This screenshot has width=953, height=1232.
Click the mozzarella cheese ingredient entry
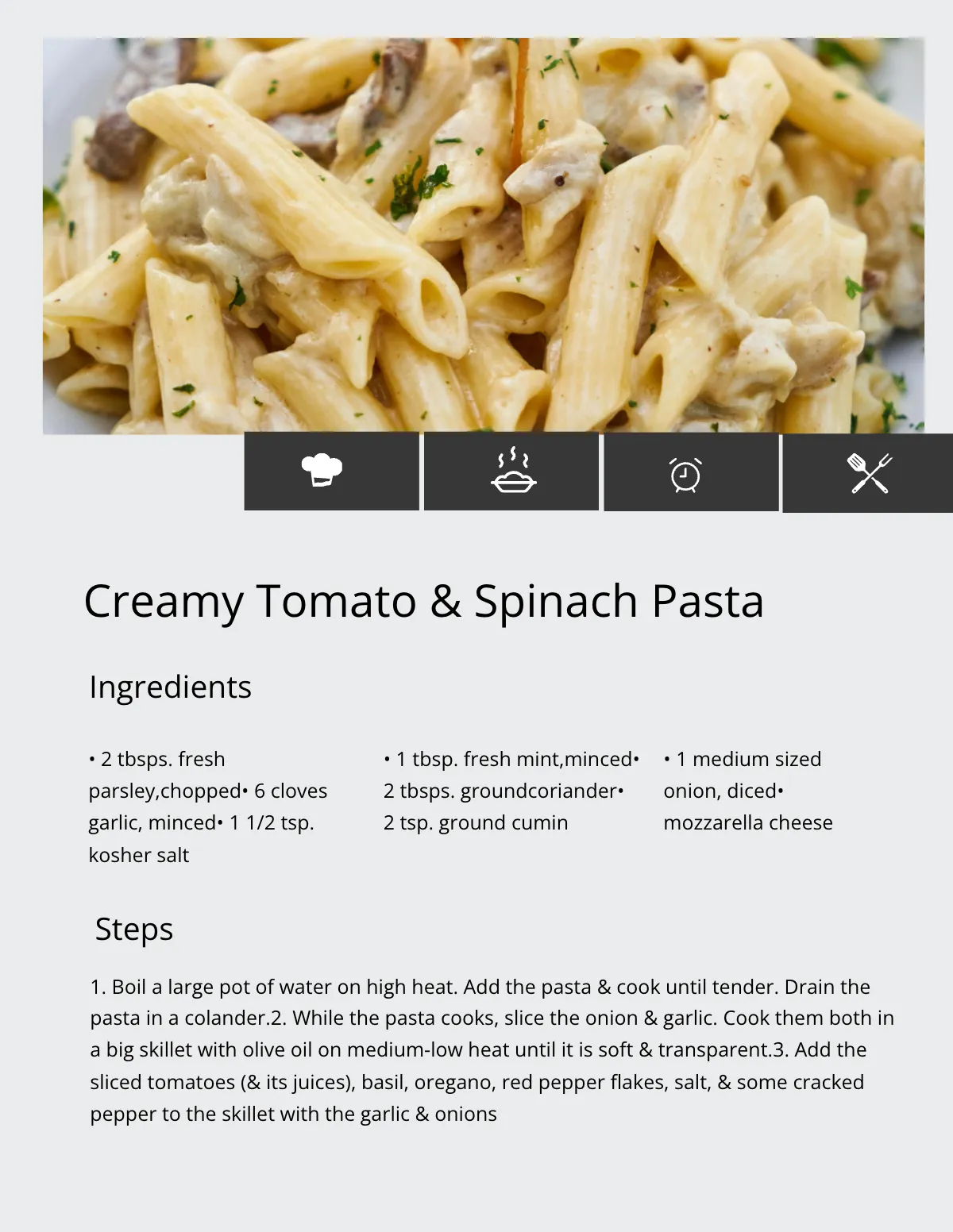pyautogui.click(x=747, y=822)
